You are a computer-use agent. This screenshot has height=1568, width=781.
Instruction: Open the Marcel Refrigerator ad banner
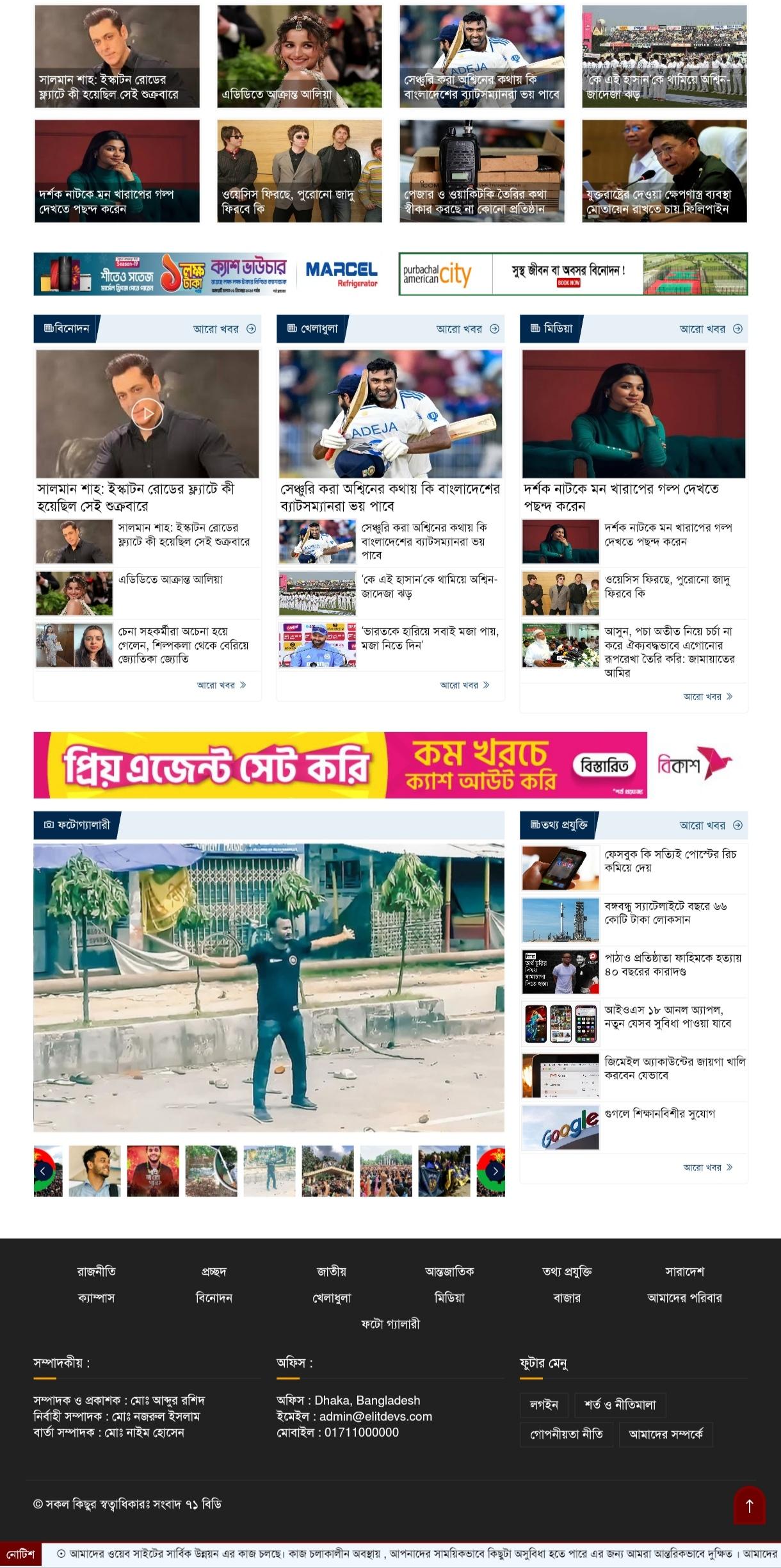(208, 274)
